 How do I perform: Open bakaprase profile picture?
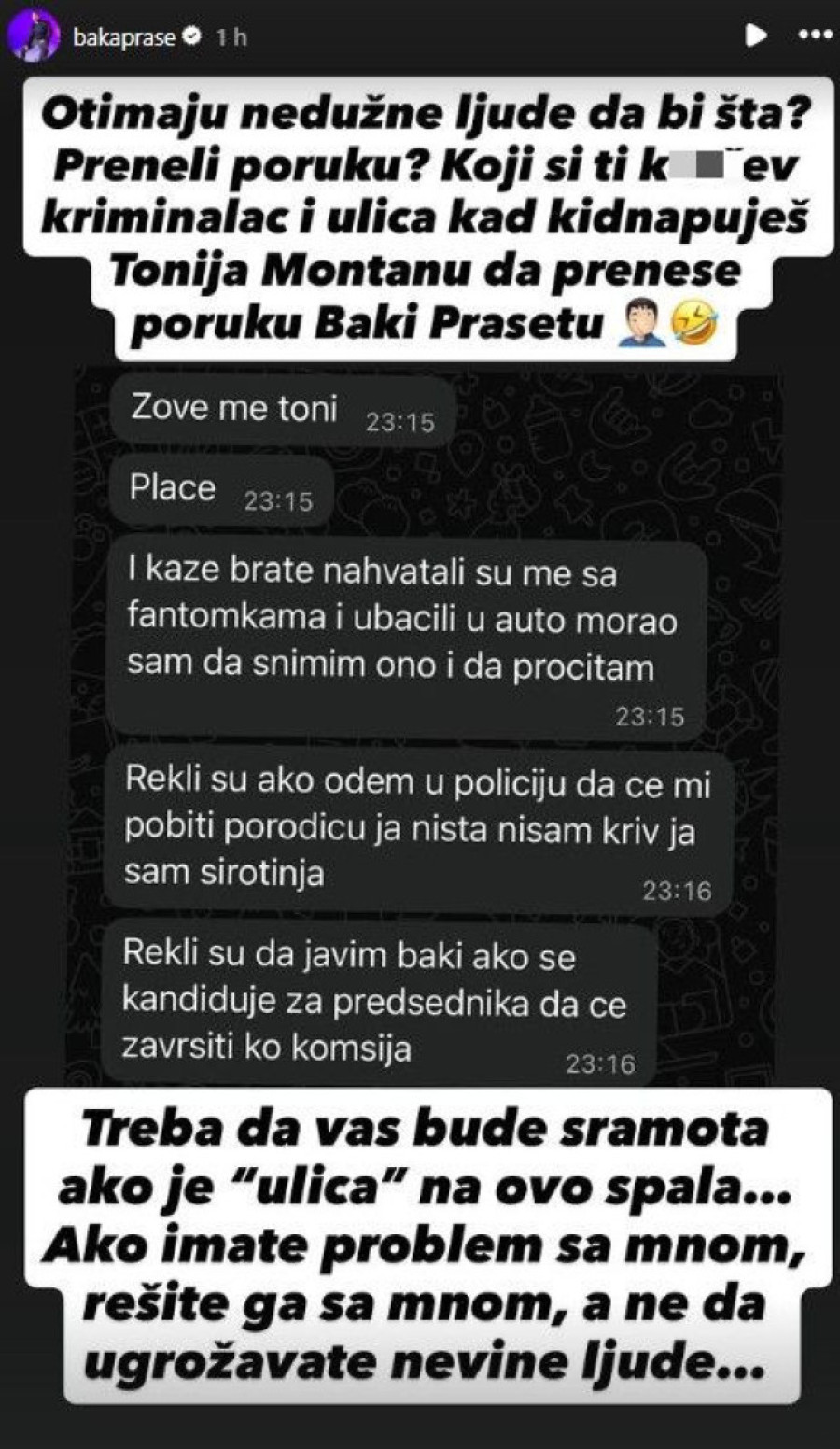(x=35, y=37)
